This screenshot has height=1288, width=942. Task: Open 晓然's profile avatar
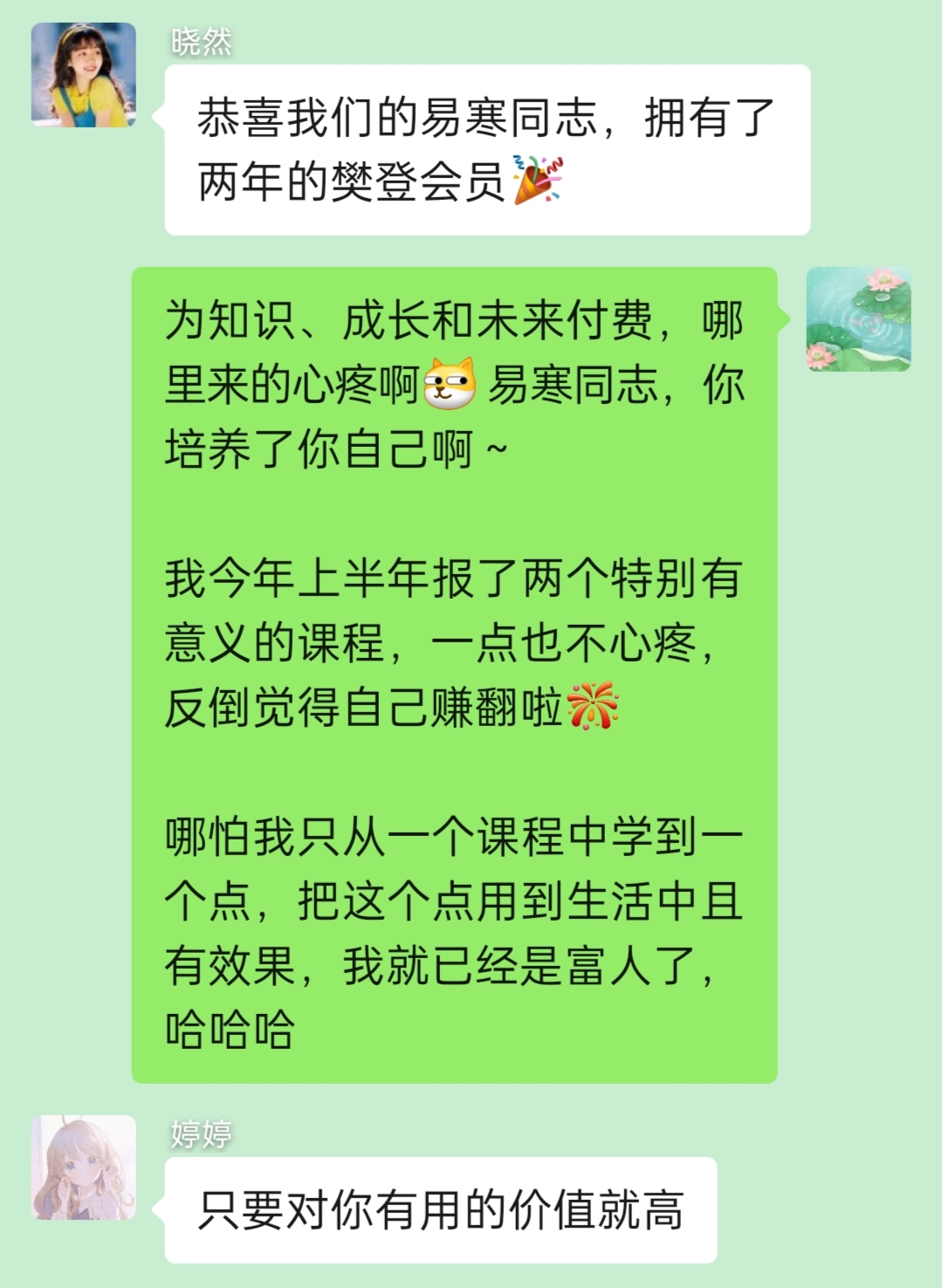pyautogui.click(x=84, y=75)
